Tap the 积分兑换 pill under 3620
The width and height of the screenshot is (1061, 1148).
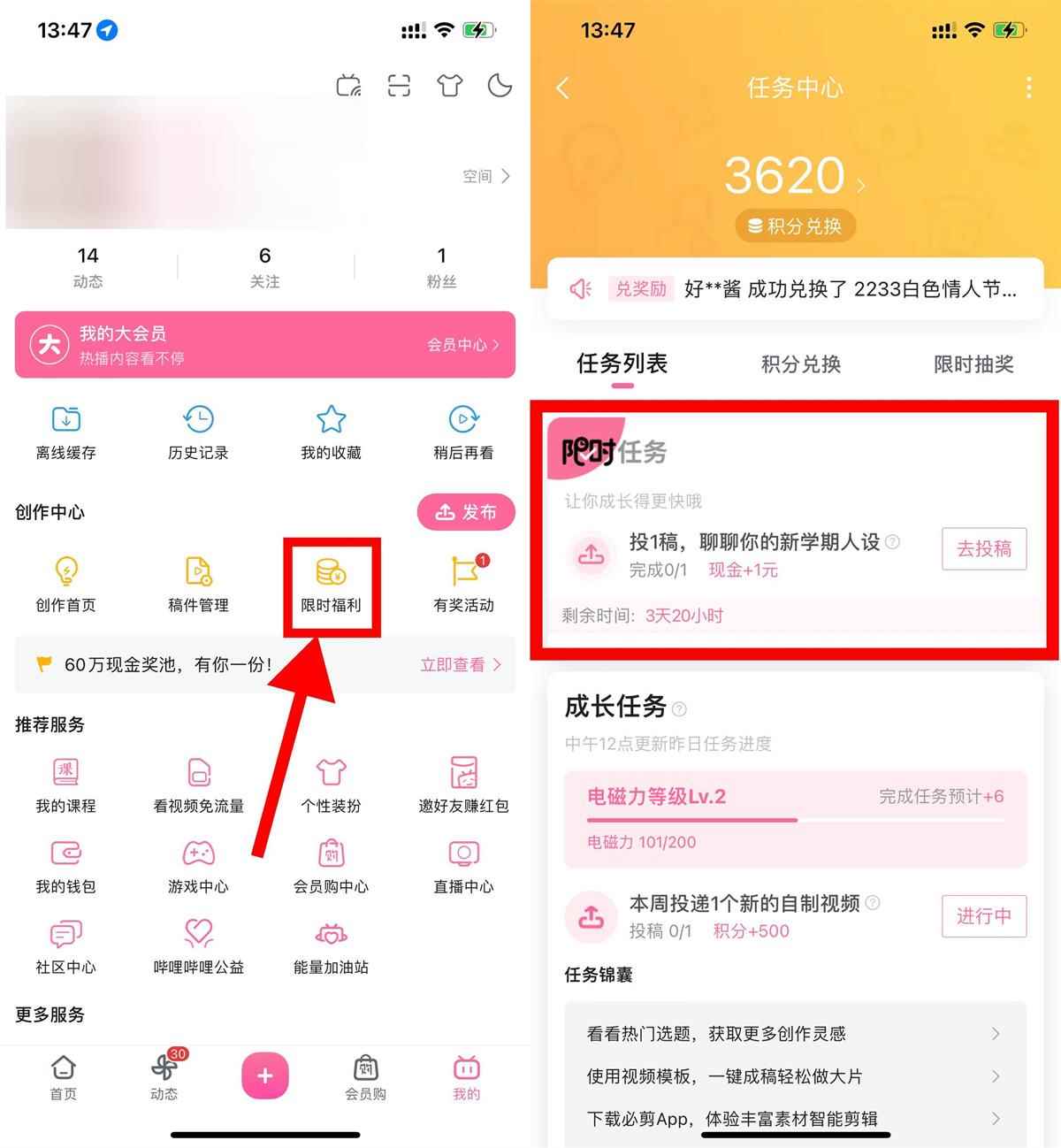(795, 226)
